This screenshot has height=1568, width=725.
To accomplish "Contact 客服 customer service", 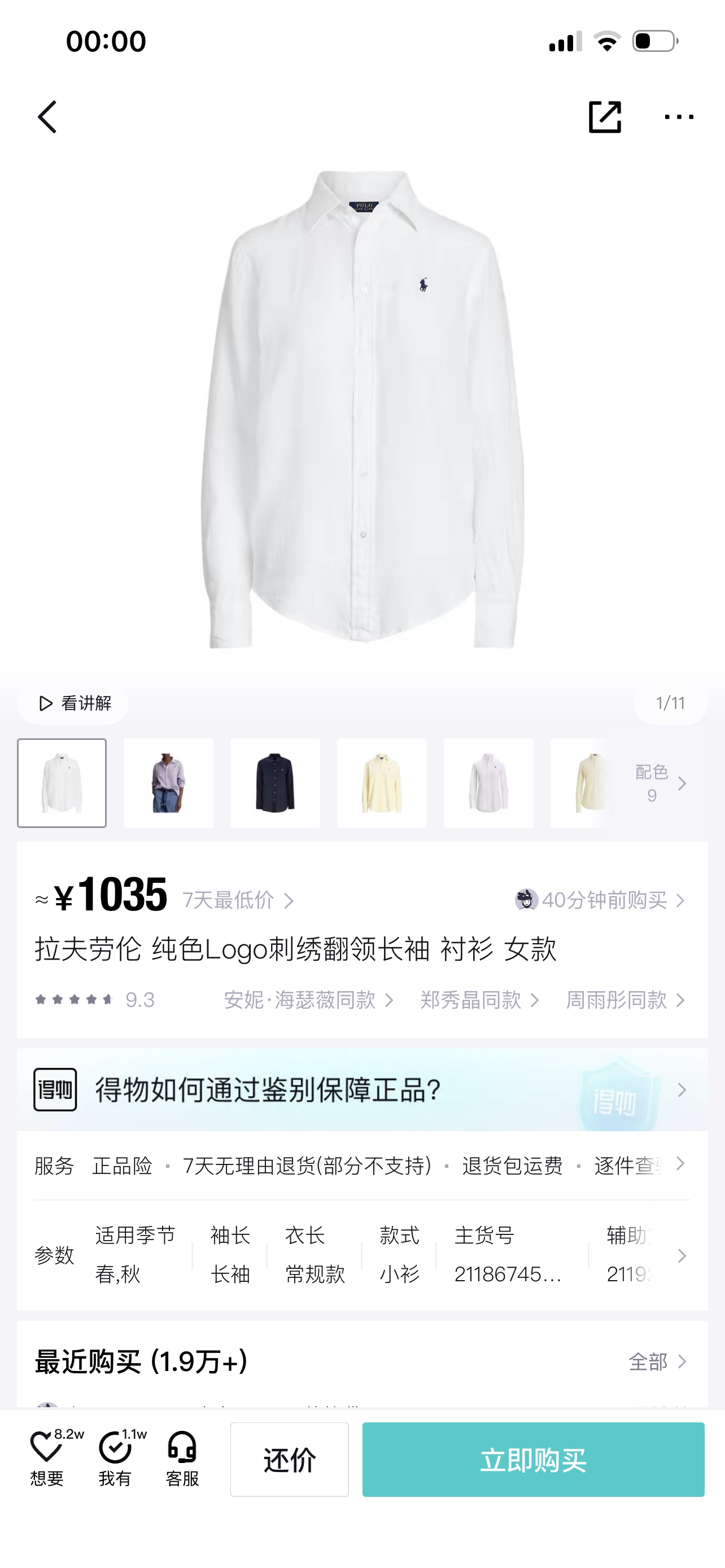I will pyautogui.click(x=182, y=1458).
